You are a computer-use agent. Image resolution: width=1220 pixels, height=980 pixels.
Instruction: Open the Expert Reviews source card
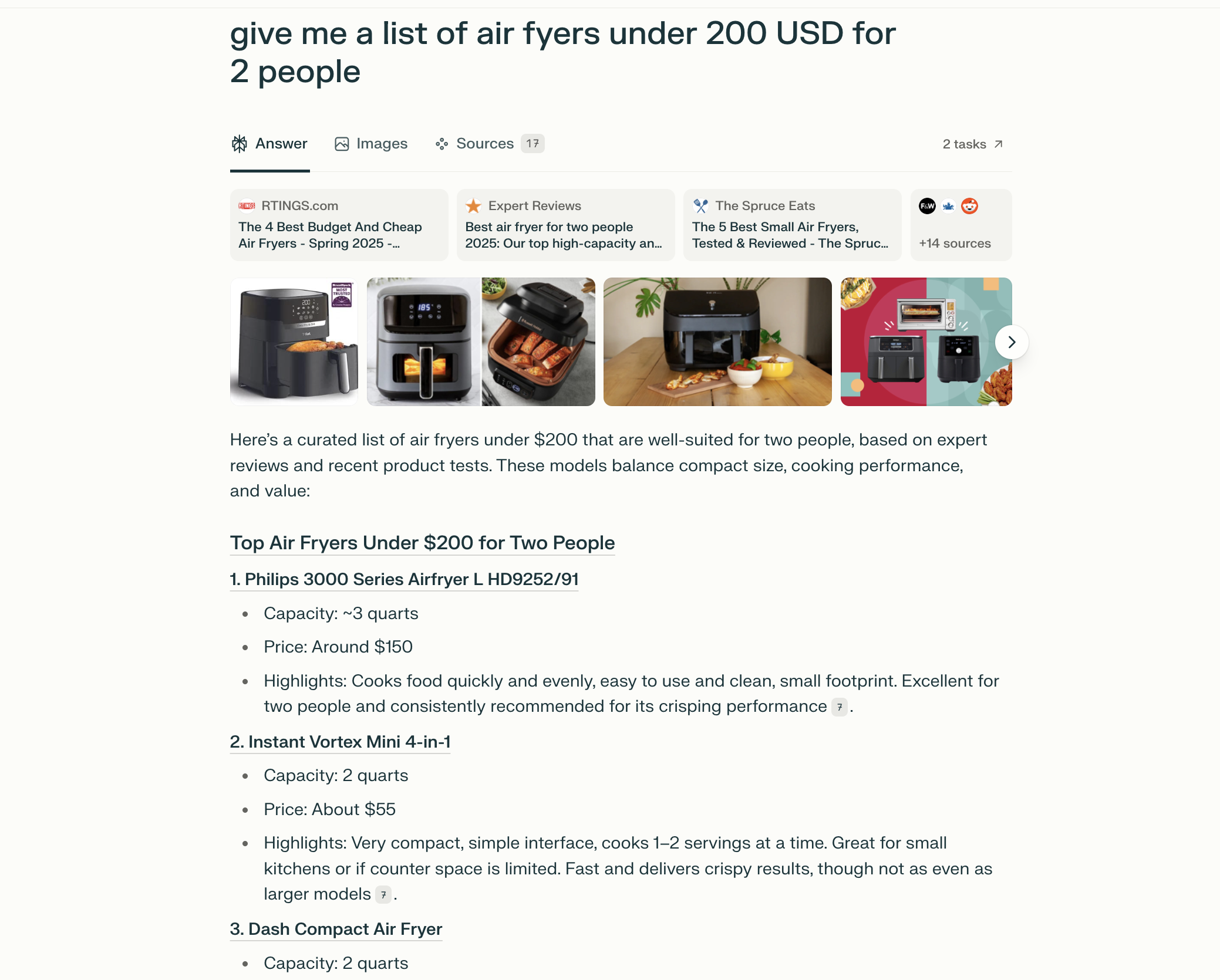(x=565, y=225)
